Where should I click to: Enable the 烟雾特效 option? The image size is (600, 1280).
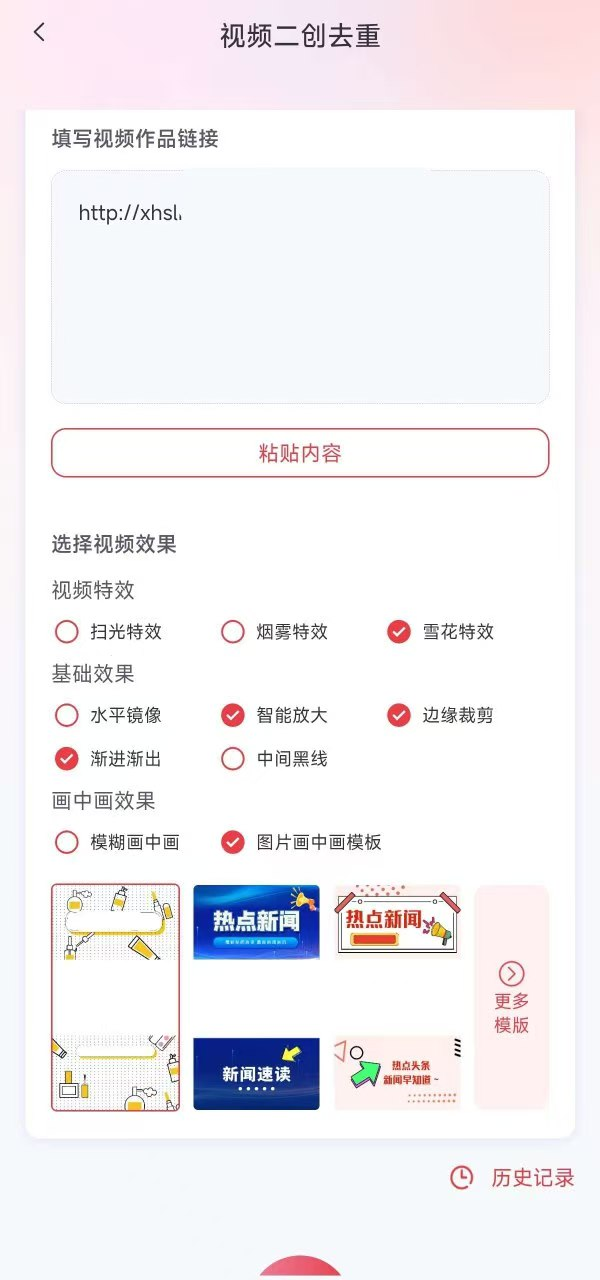pyautogui.click(x=233, y=632)
